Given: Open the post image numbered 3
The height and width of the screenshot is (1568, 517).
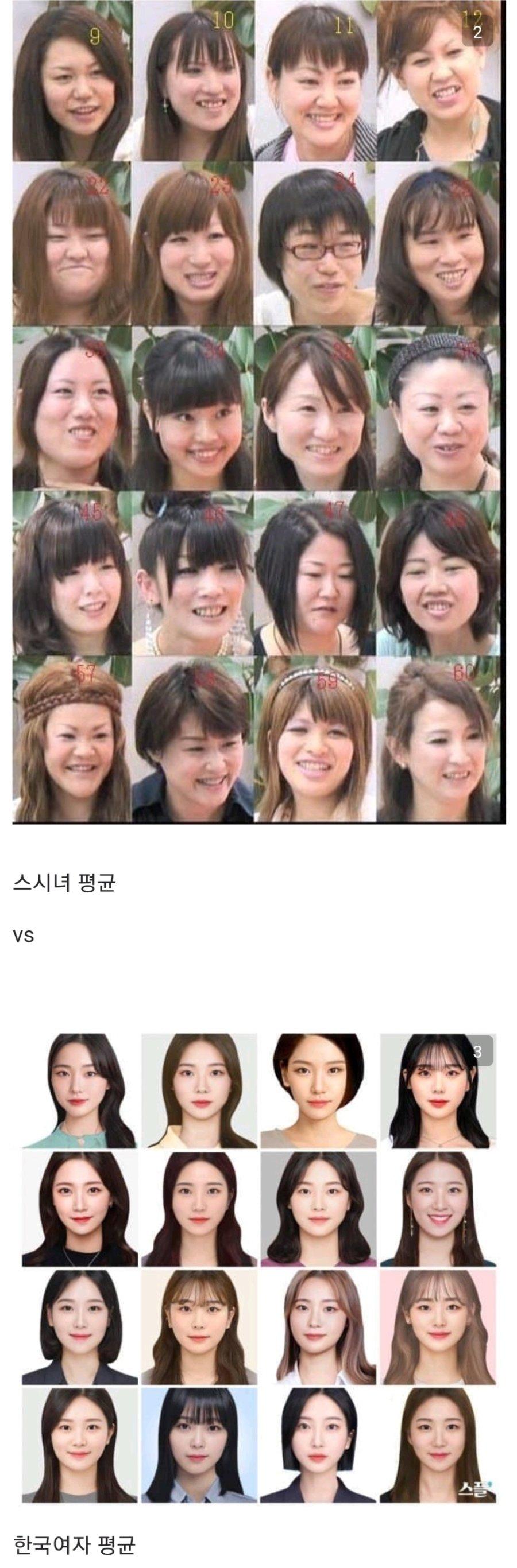Looking at the screenshot, I should [x=259, y=1267].
